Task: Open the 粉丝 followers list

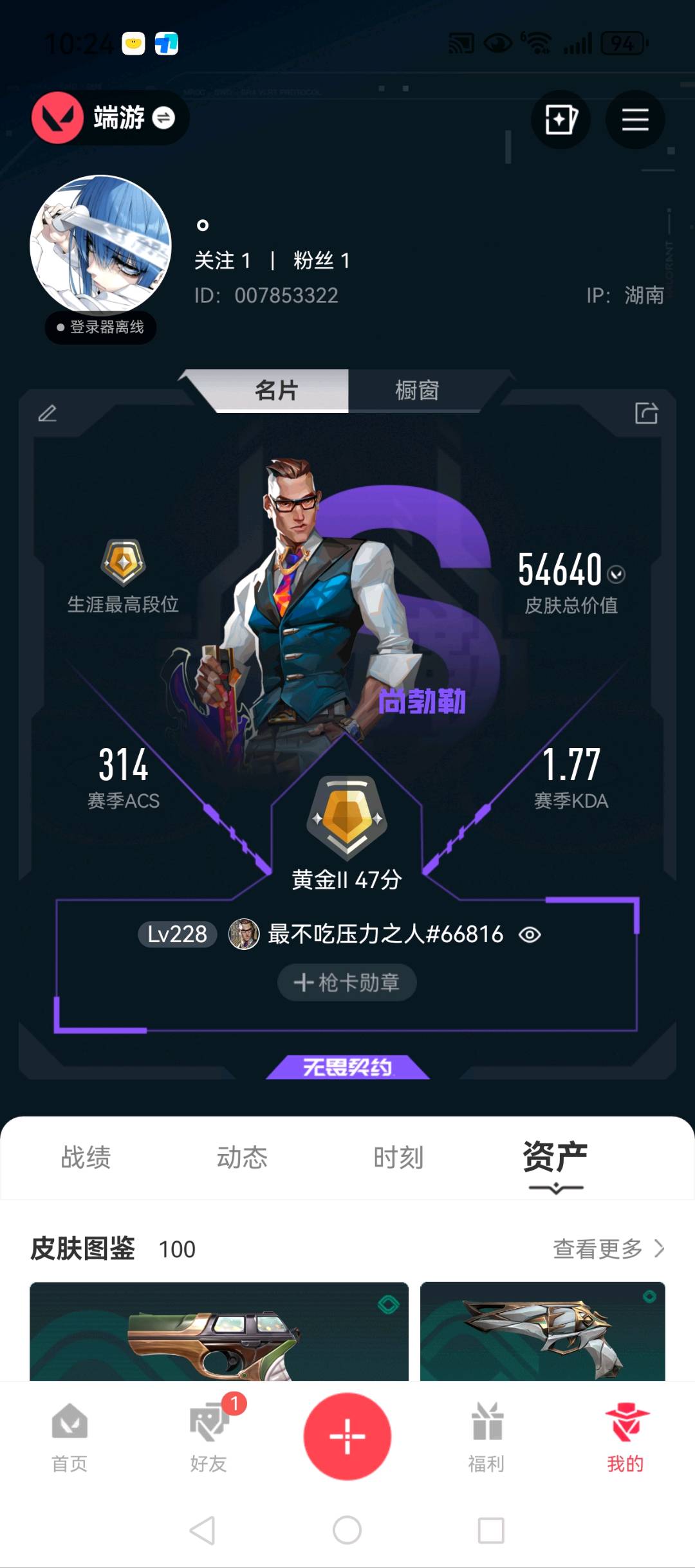Action: coord(322,260)
